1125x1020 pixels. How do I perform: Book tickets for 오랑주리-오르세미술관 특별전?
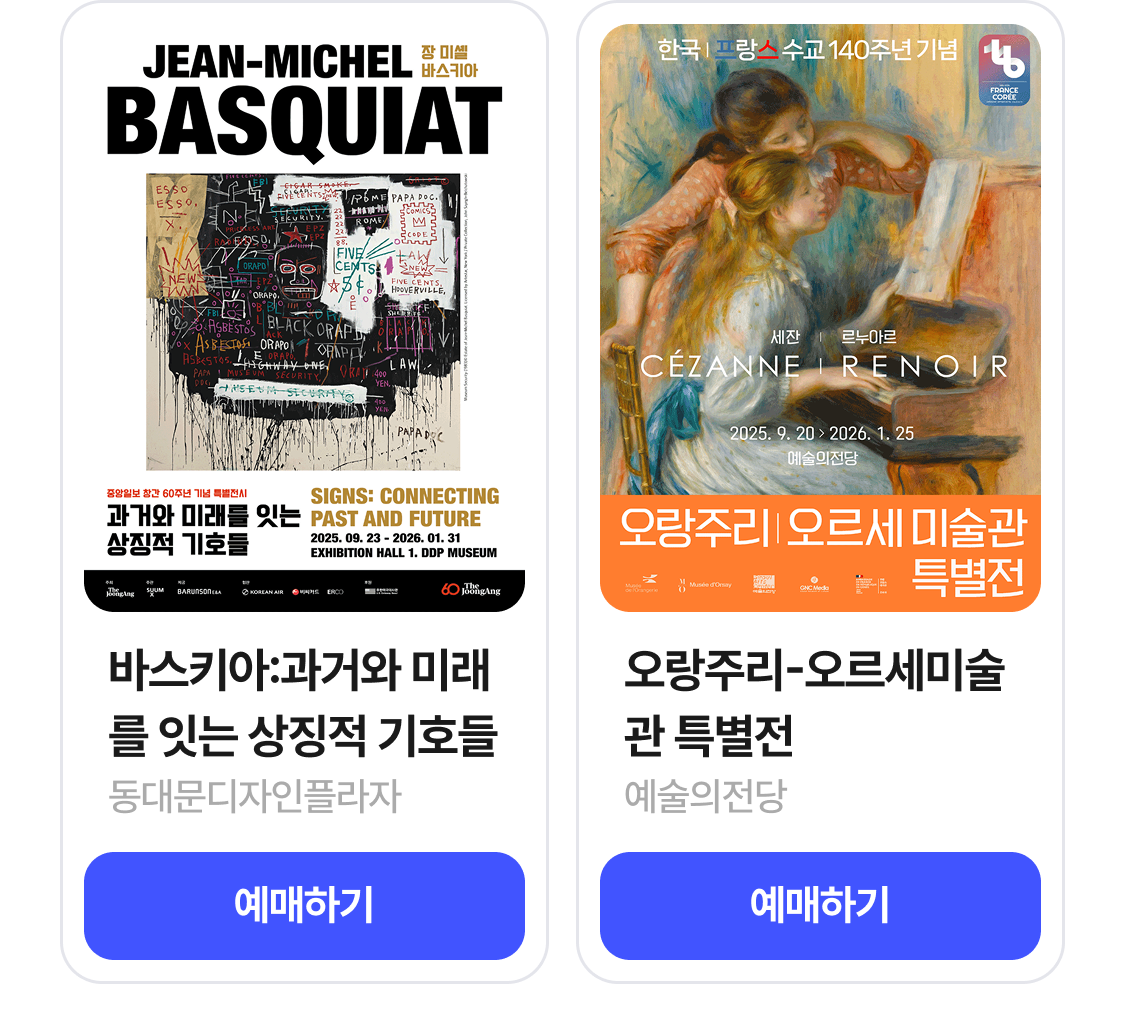(x=820, y=905)
